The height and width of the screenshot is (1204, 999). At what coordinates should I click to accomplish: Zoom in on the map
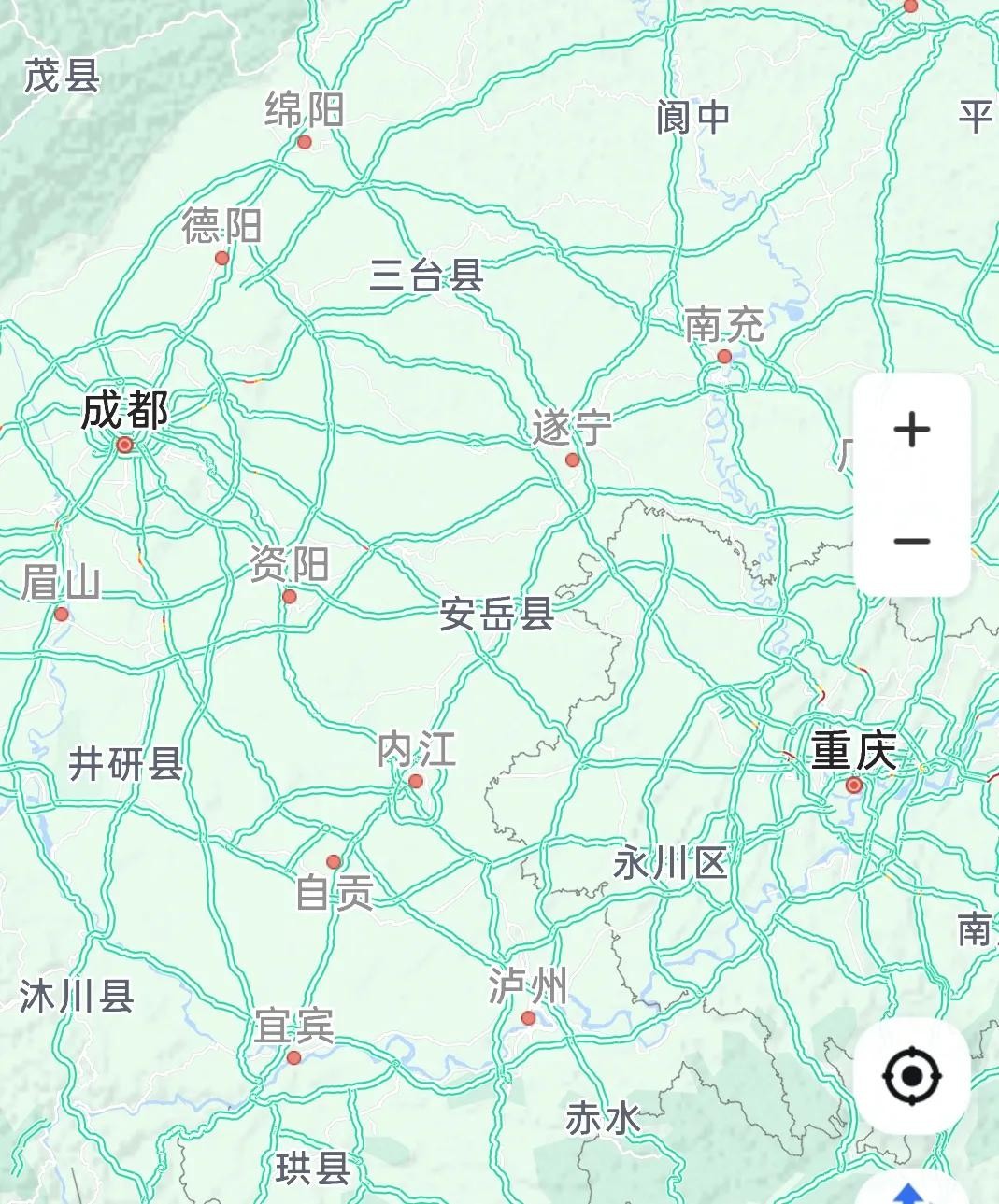912,430
